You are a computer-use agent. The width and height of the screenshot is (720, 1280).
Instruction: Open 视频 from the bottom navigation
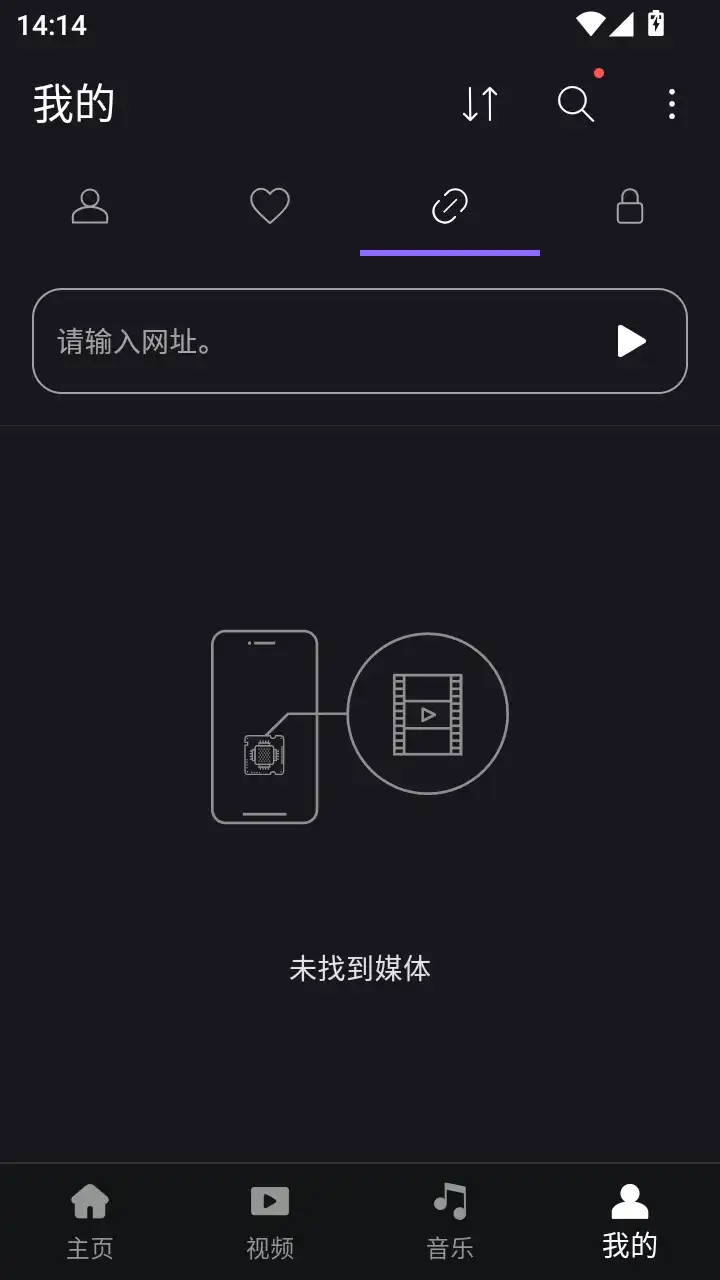pos(270,1246)
